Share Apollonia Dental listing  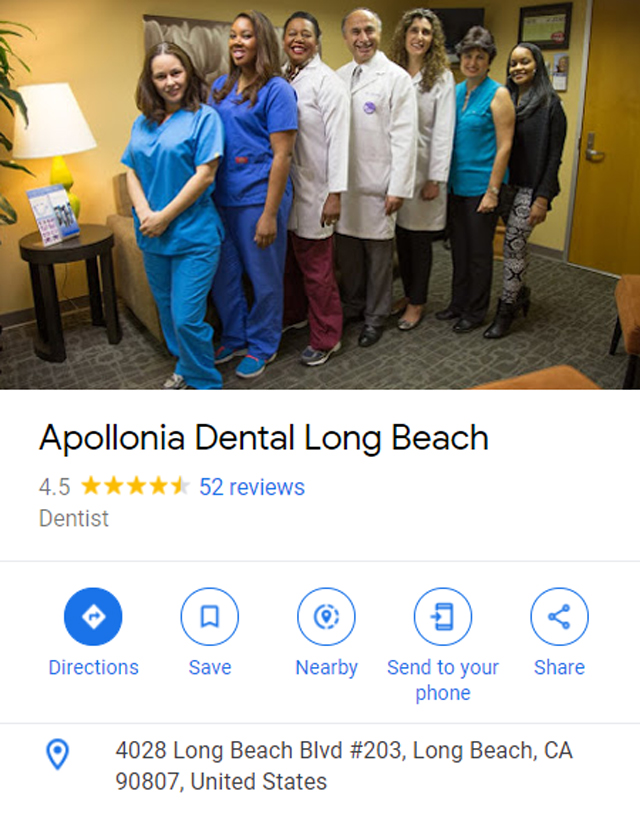559,617
